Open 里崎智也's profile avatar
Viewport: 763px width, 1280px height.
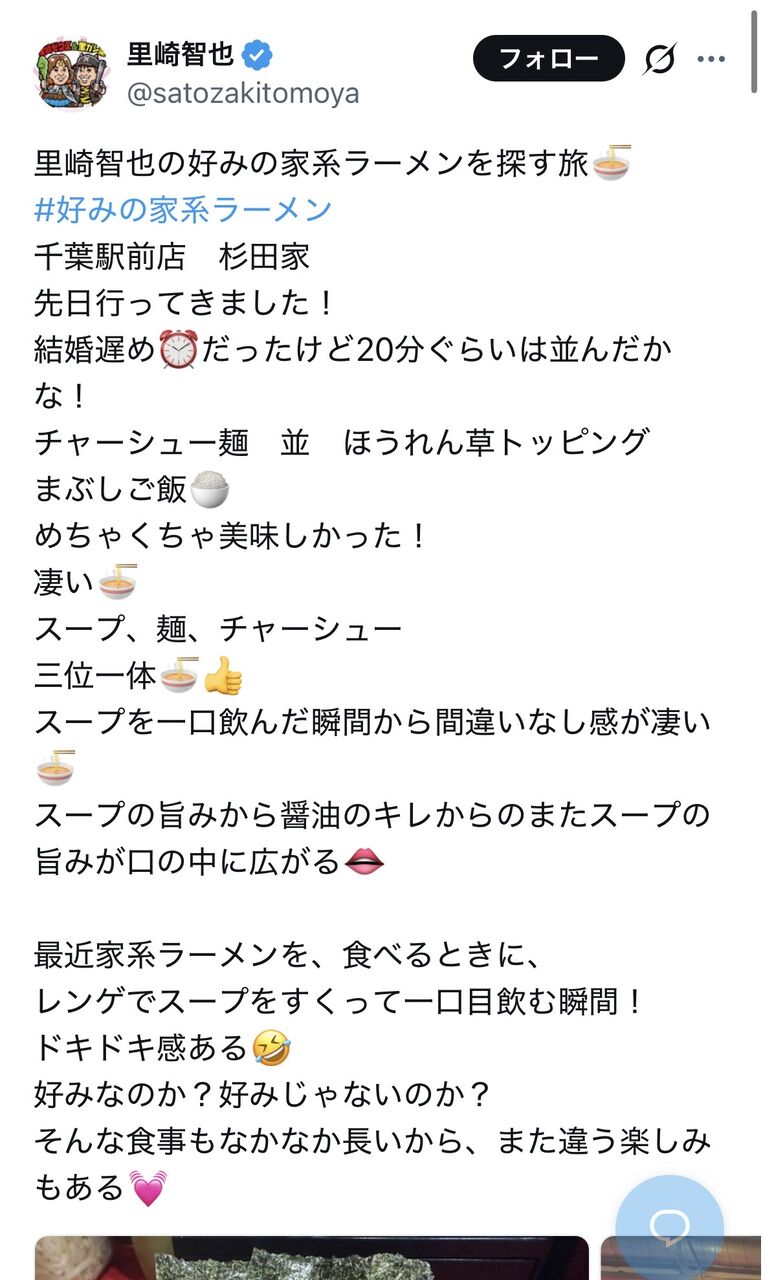[76, 74]
